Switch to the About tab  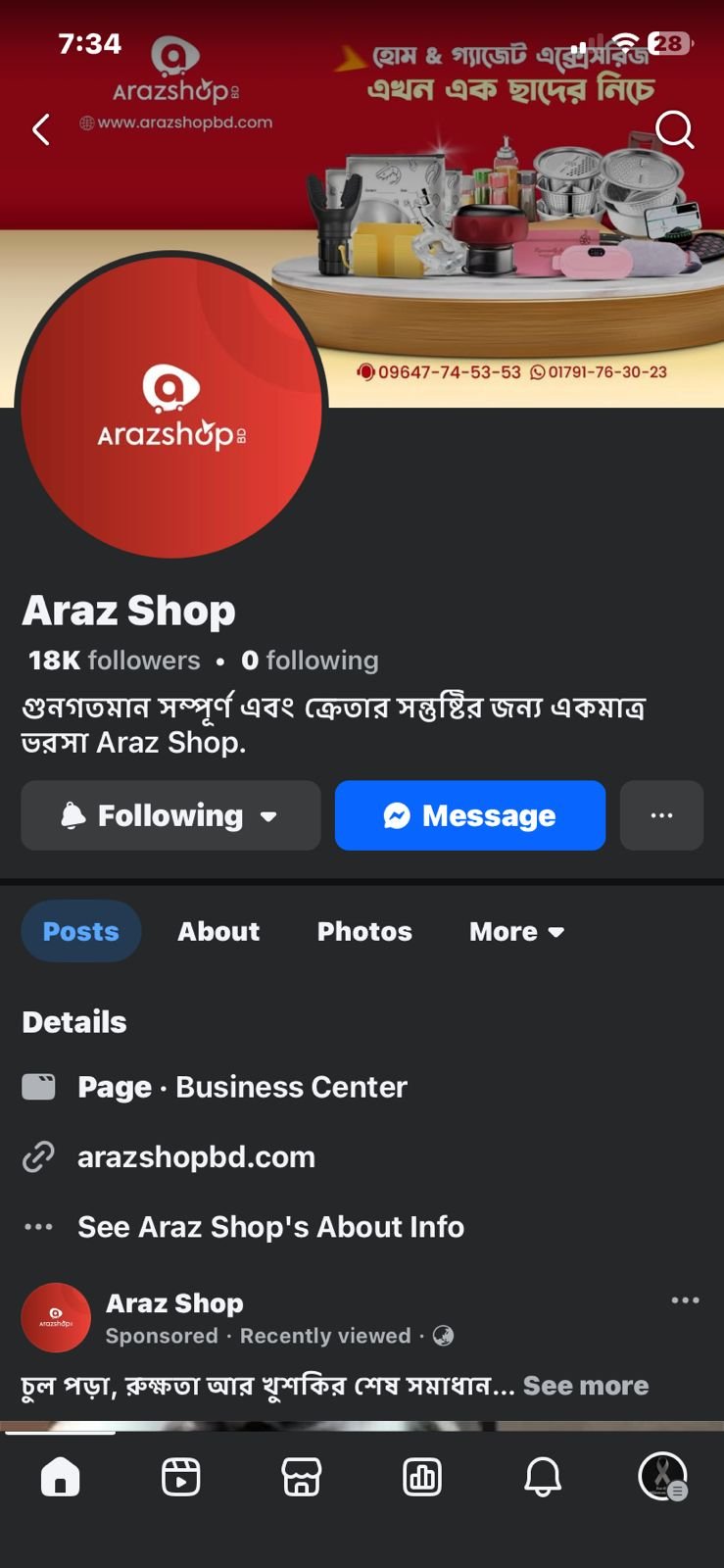pyautogui.click(x=218, y=931)
